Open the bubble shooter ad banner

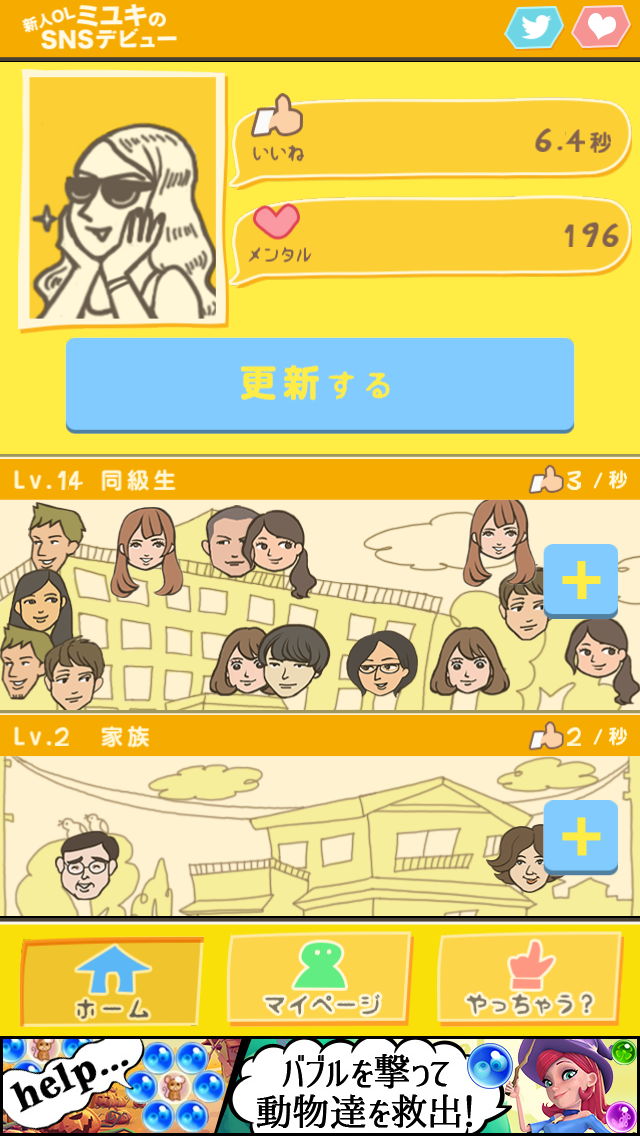point(320,1086)
